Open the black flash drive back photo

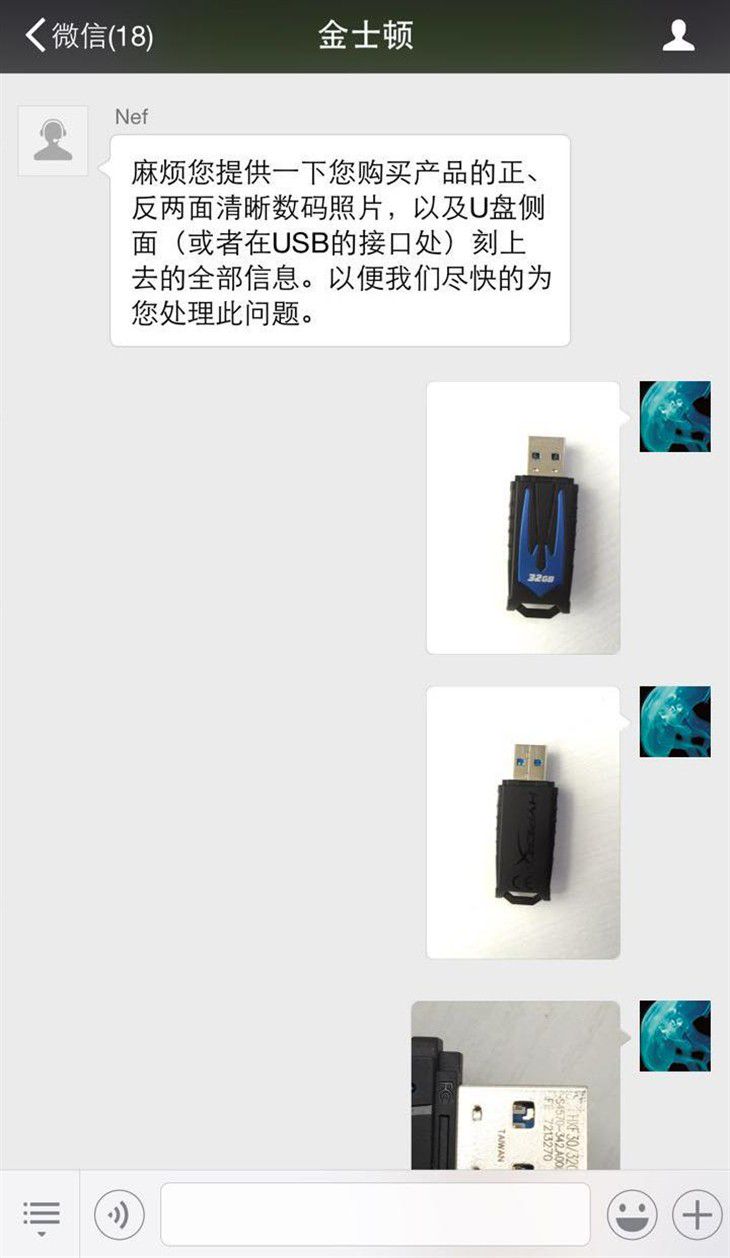pos(523,823)
